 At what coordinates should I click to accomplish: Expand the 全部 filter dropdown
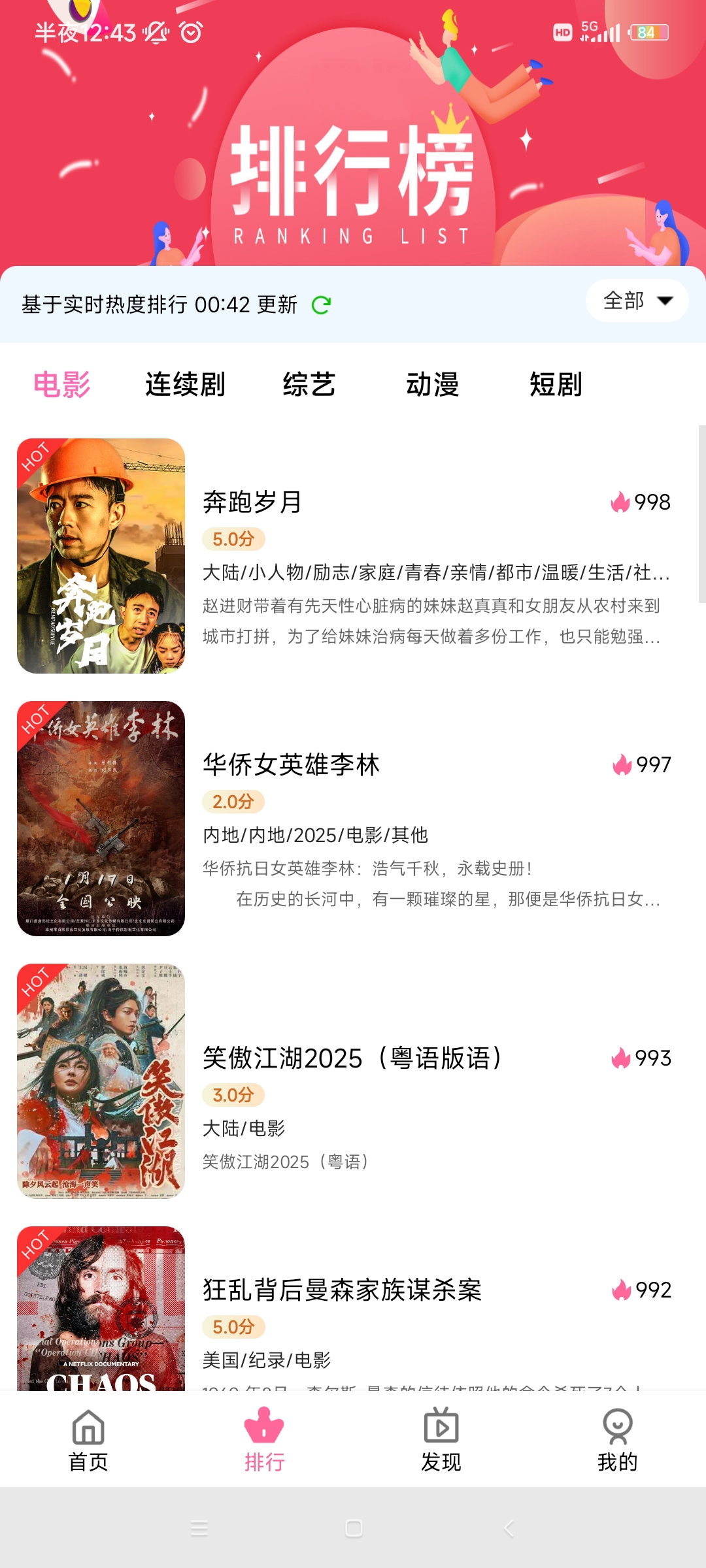637,301
